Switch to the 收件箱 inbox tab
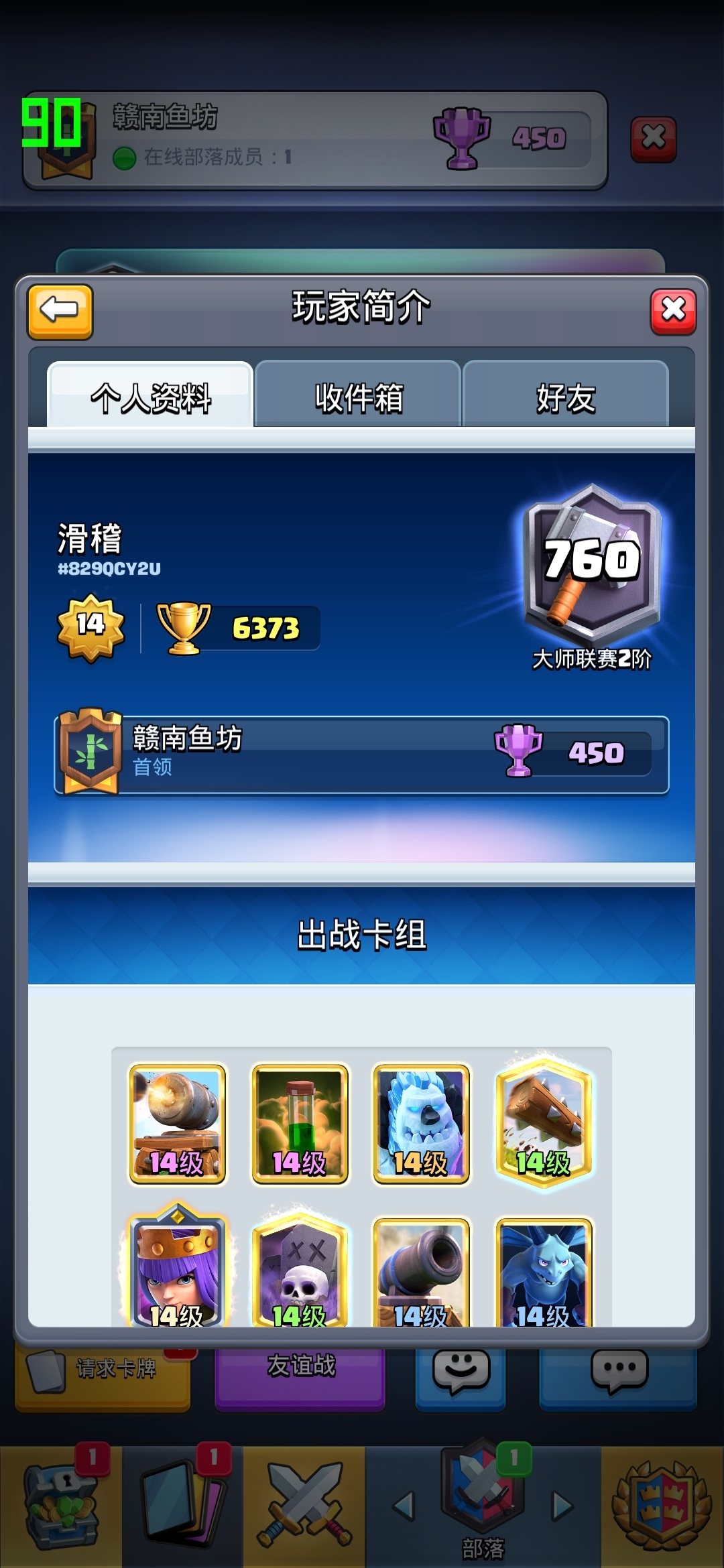 pyautogui.click(x=359, y=397)
